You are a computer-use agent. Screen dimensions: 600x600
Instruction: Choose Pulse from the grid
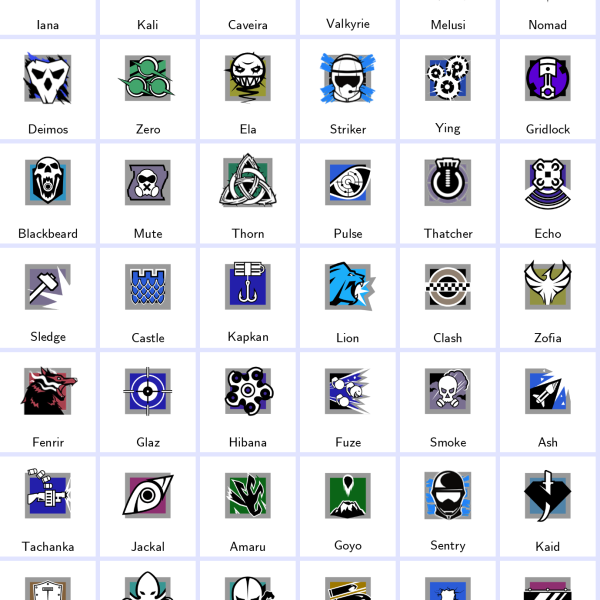pyautogui.click(x=348, y=184)
